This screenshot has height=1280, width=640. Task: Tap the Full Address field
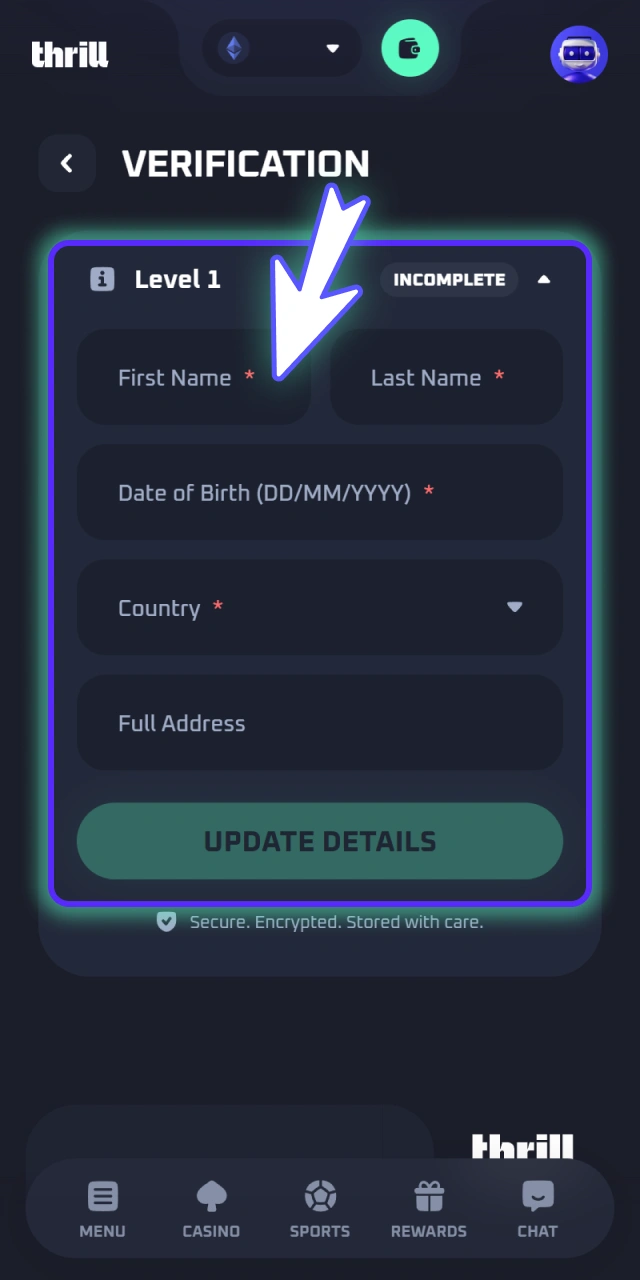coord(320,722)
